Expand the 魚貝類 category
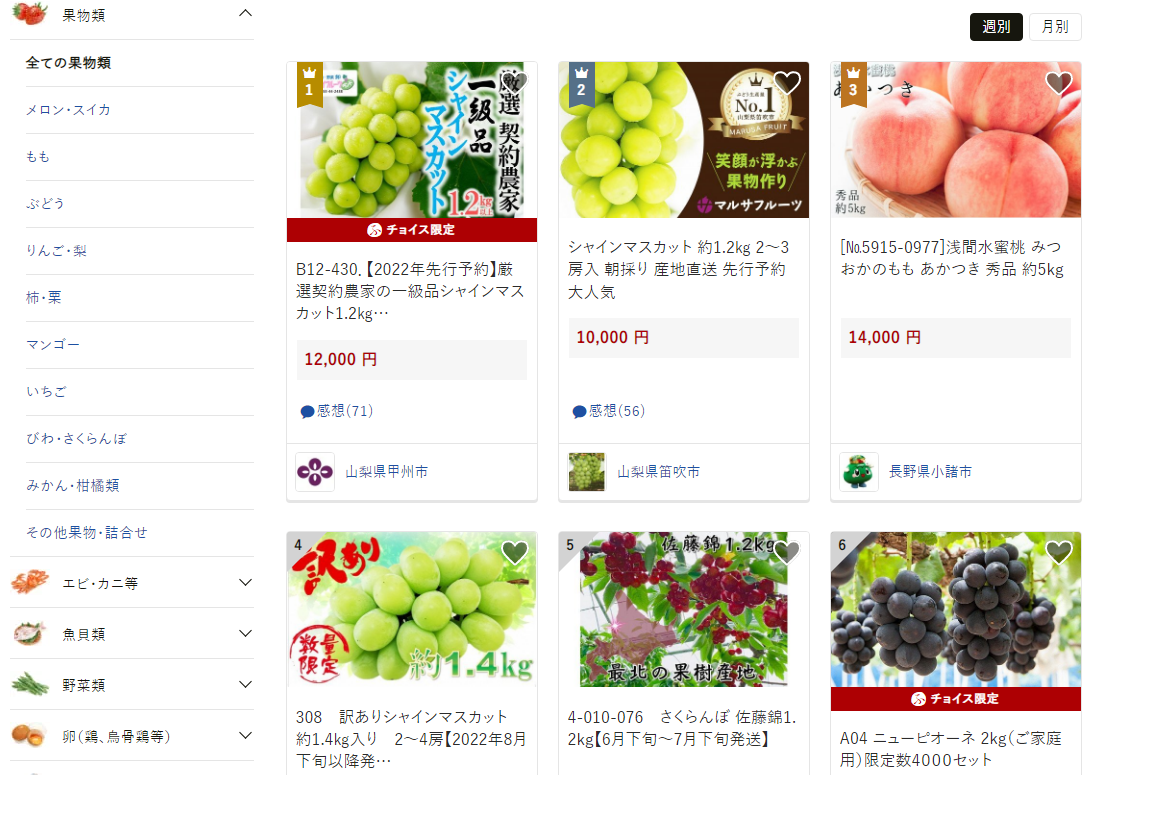1149x821 pixels. [x=245, y=633]
